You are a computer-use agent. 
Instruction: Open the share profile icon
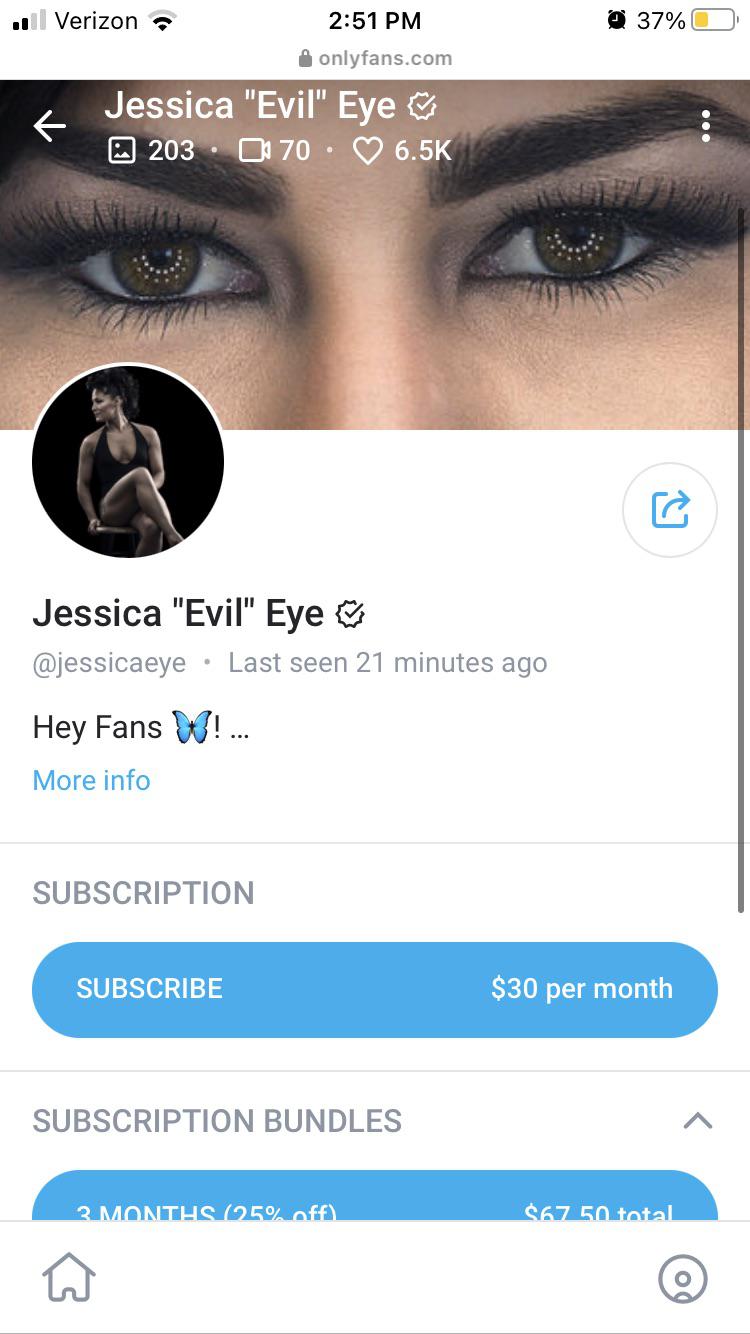(x=669, y=509)
